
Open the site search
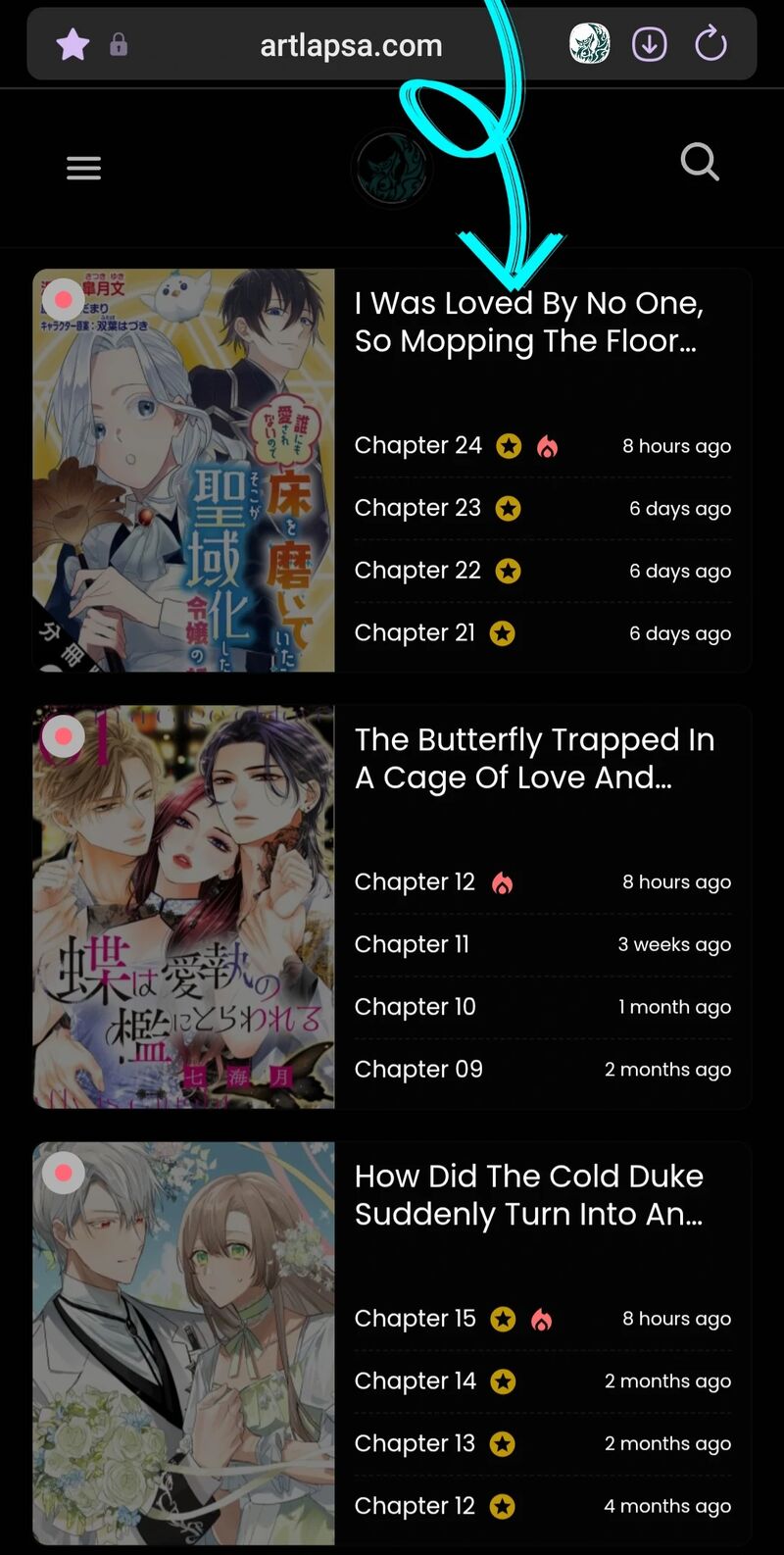coord(700,163)
